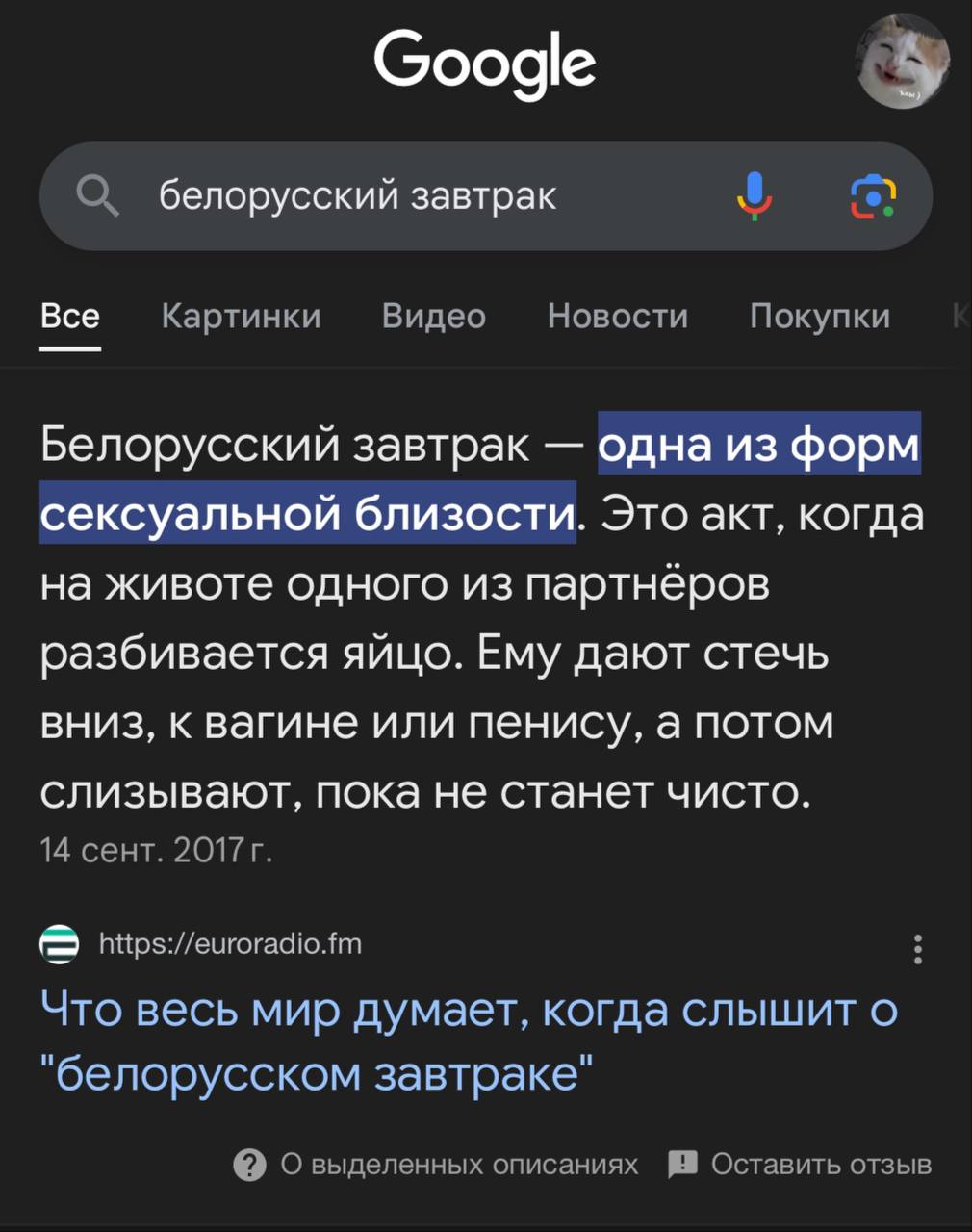Open the profile avatar menu
972x1232 pixels.
coord(902,61)
